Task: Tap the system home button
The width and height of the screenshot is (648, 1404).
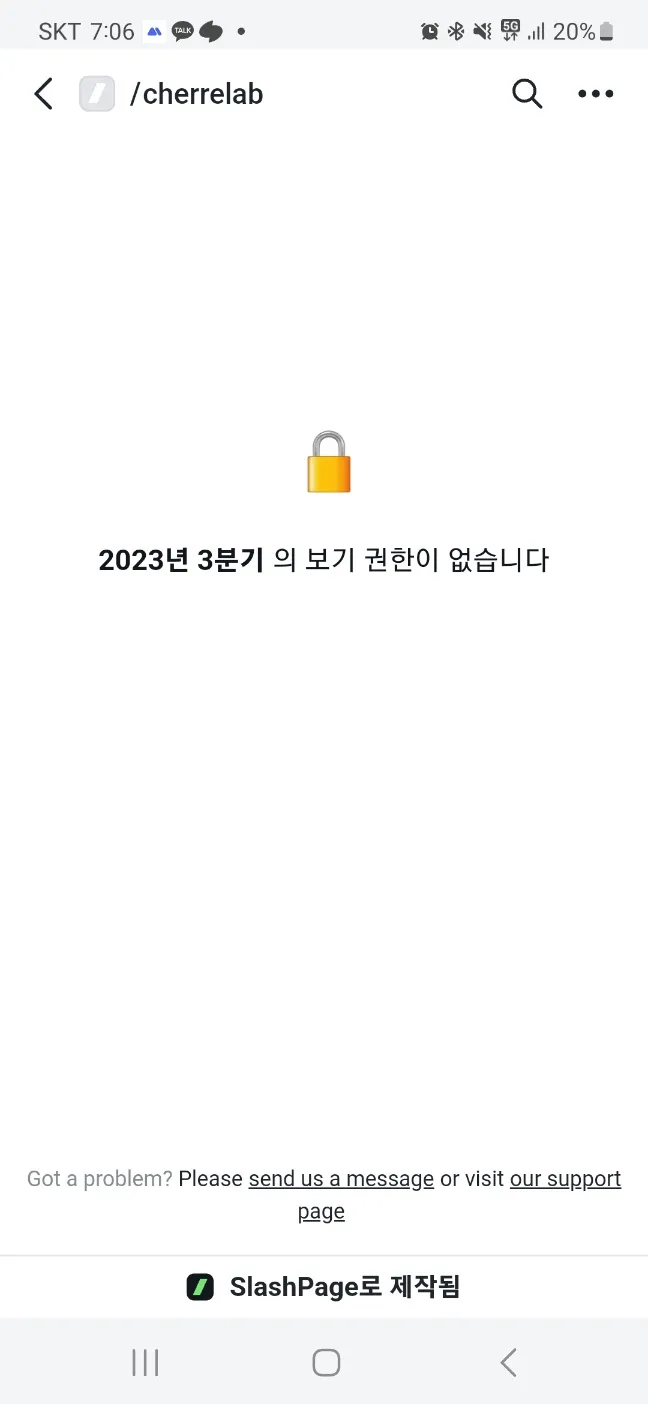Action: coord(326,1362)
